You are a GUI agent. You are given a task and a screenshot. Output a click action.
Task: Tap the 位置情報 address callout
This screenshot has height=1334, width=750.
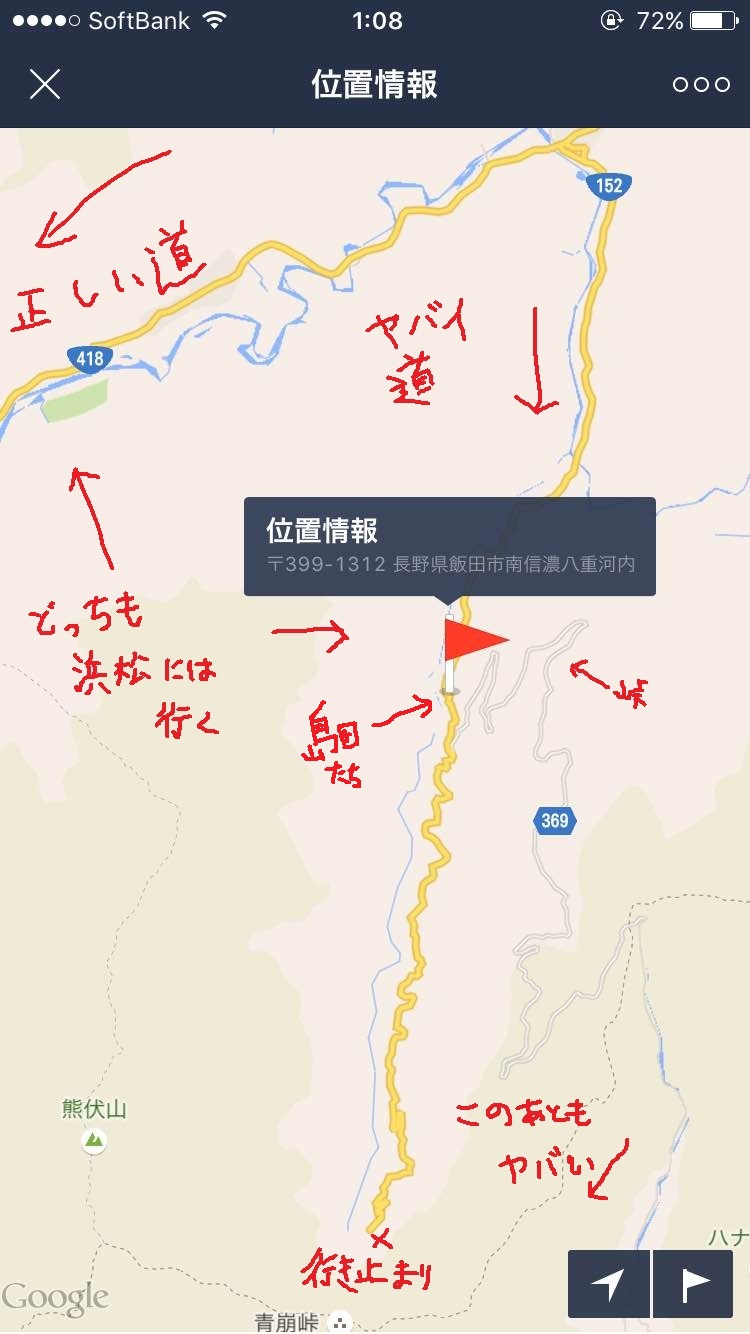coord(449,546)
